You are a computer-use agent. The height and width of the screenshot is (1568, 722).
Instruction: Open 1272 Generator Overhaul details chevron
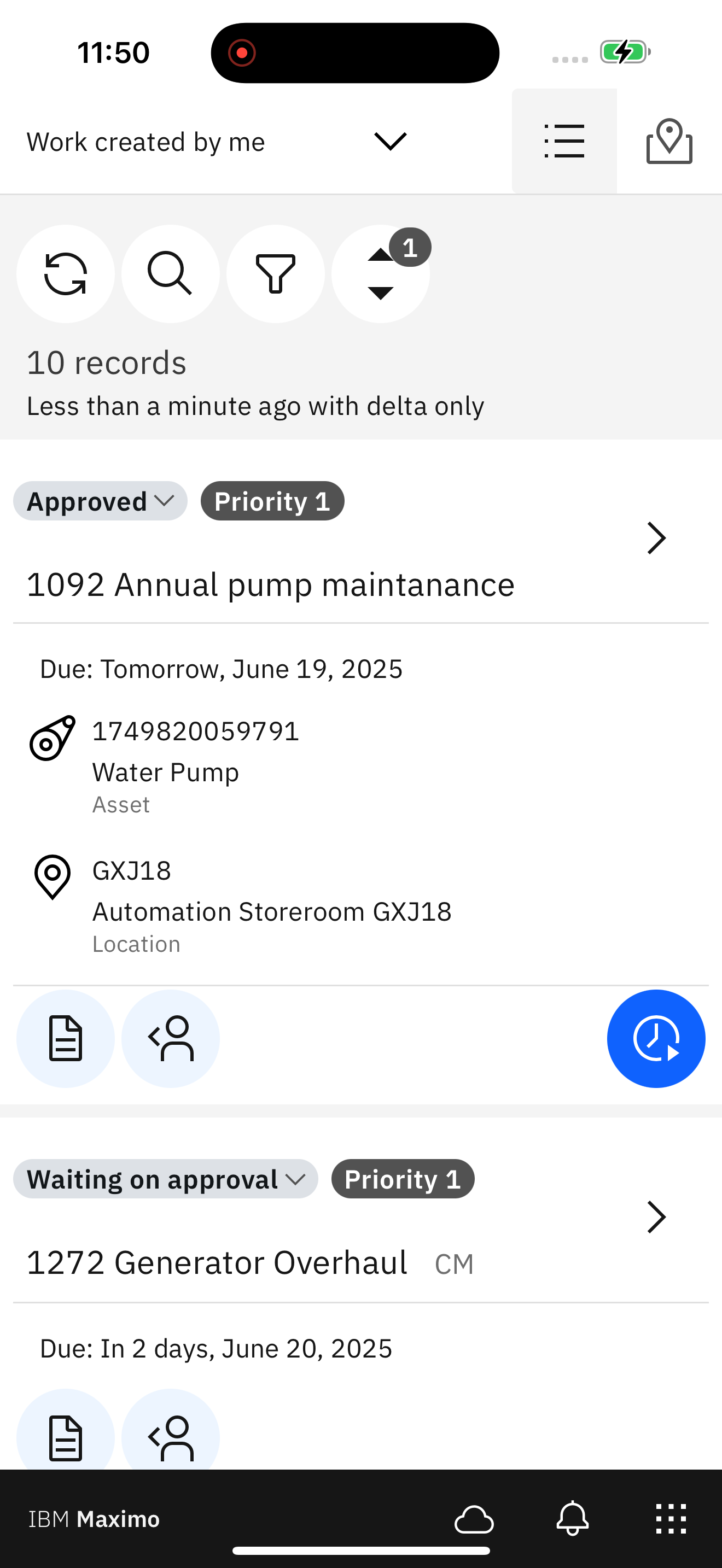coord(656,1217)
